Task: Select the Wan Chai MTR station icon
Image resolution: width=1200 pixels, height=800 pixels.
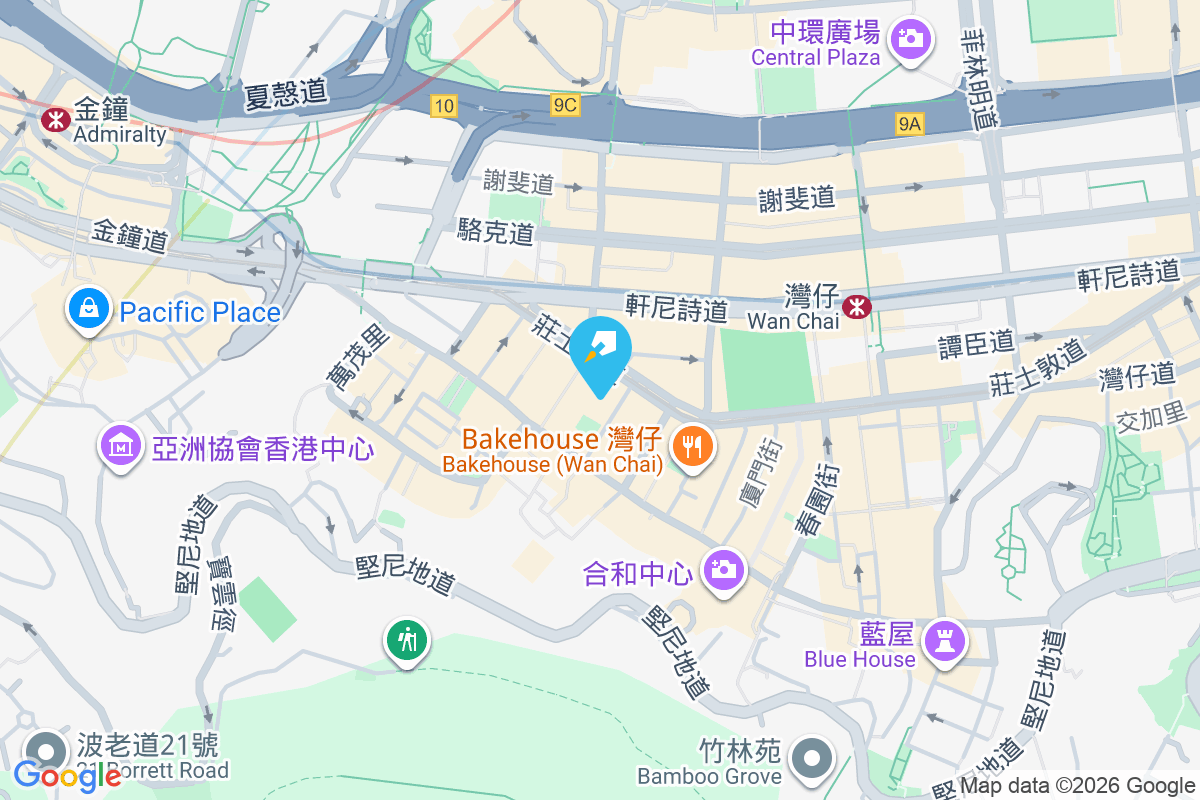Action: point(856,306)
